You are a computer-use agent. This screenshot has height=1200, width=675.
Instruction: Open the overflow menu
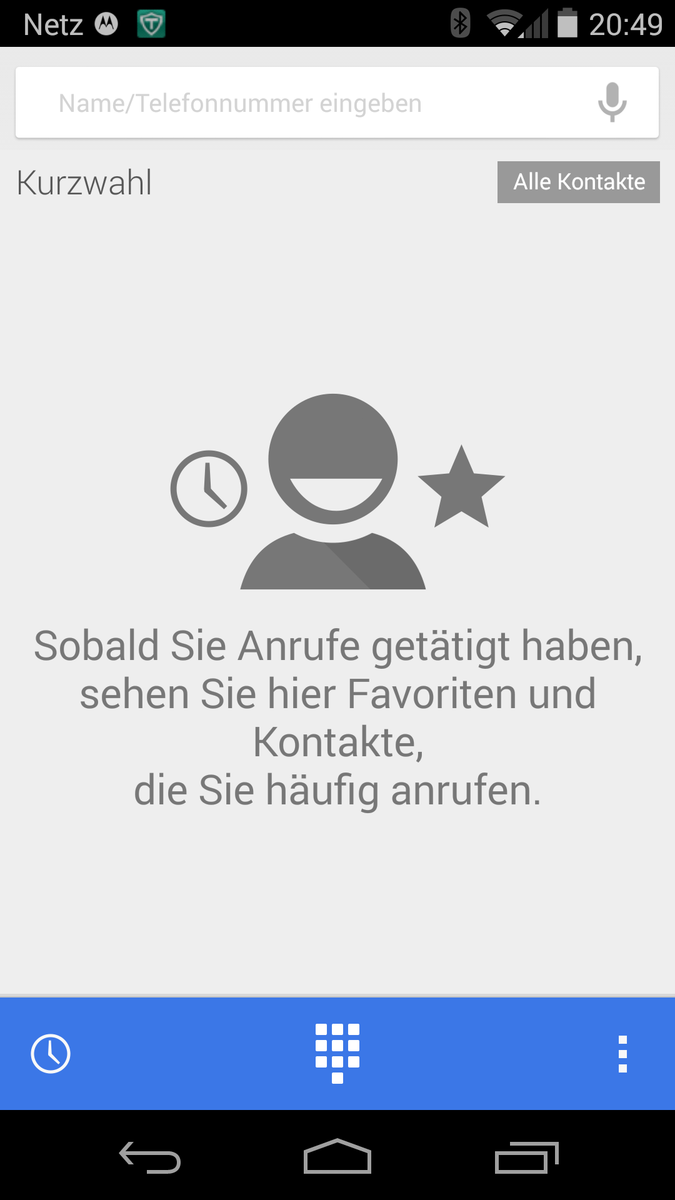(622, 1053)
